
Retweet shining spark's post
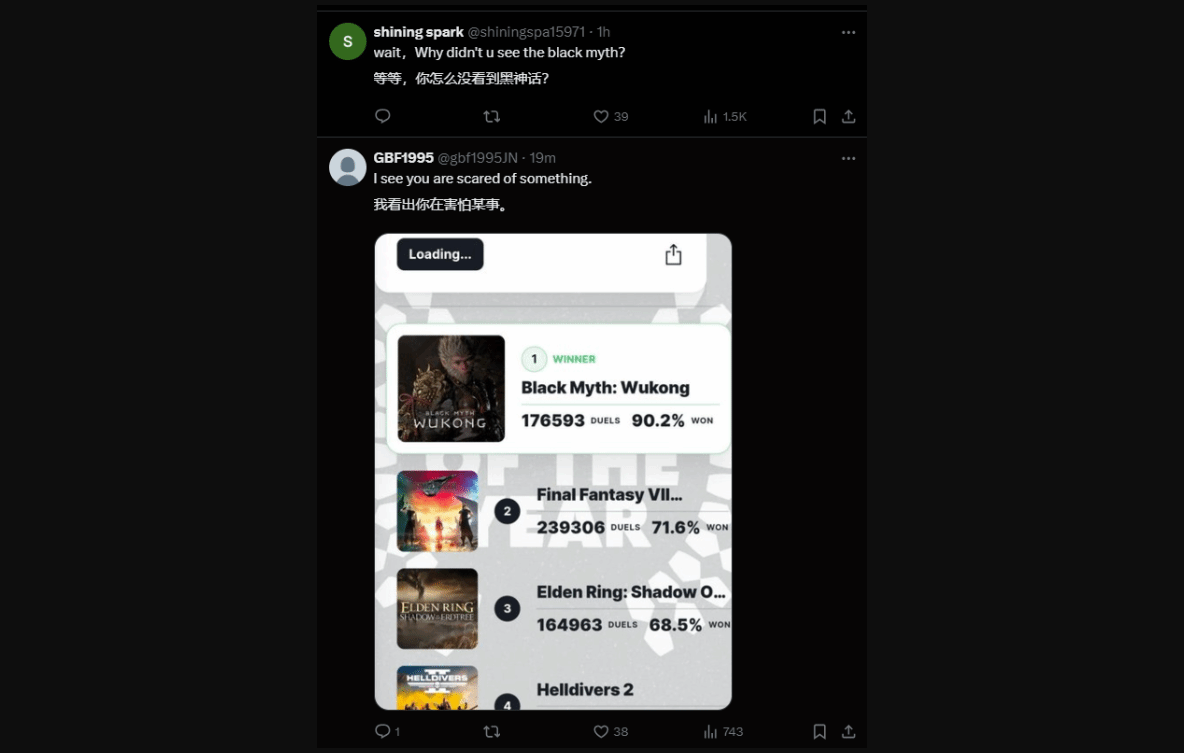pos(491,116)
